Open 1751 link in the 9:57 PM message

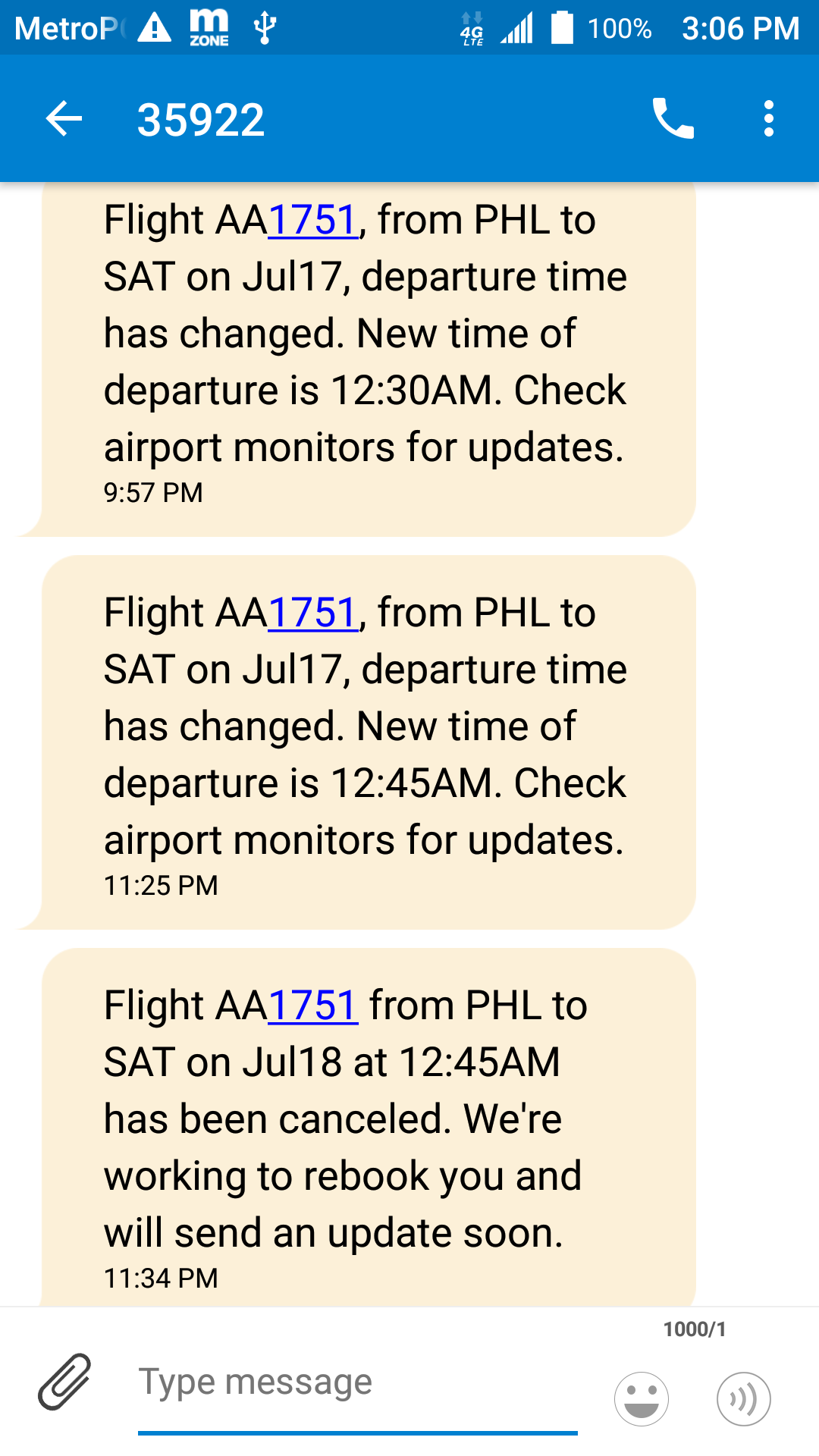click(312, 221)
